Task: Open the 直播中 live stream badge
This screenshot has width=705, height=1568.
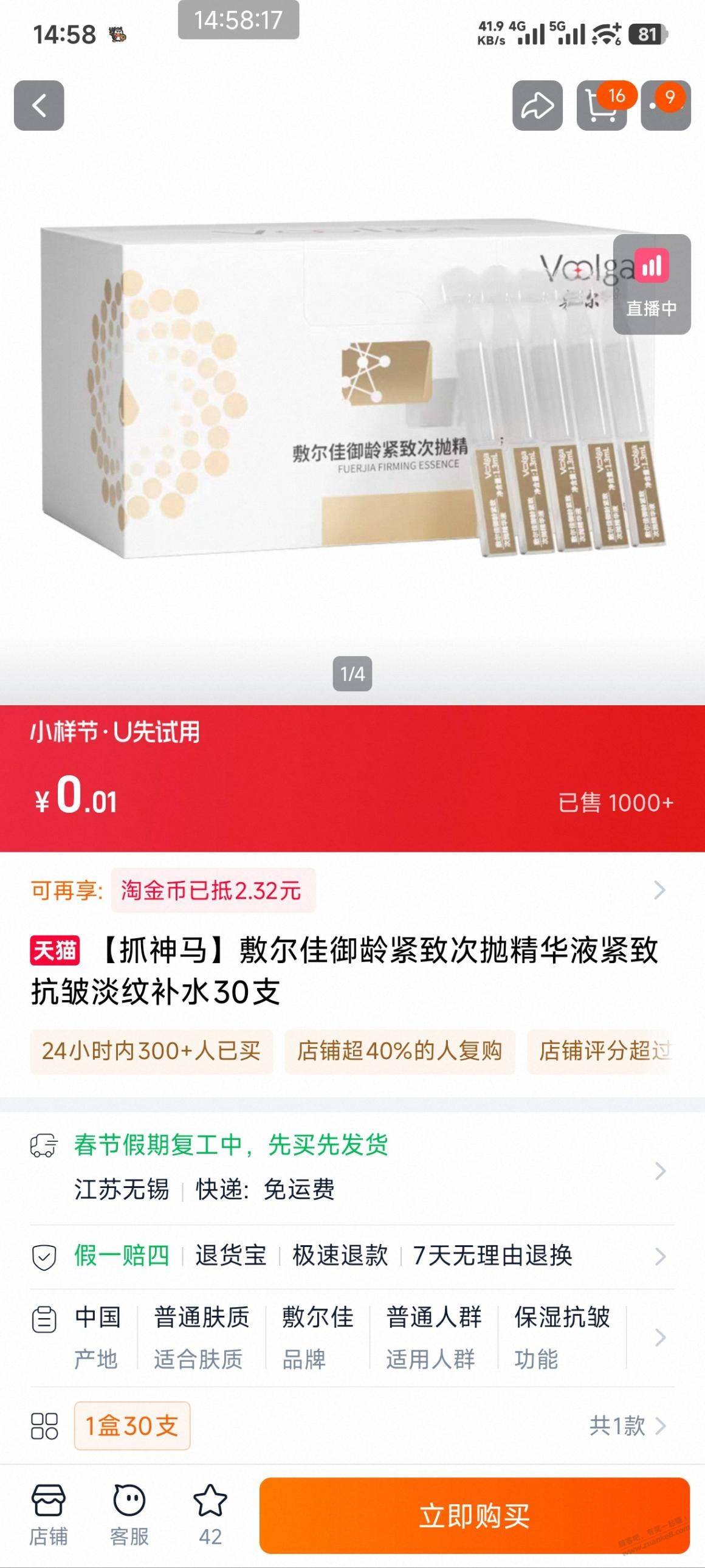Action: [x=652, y=285]
